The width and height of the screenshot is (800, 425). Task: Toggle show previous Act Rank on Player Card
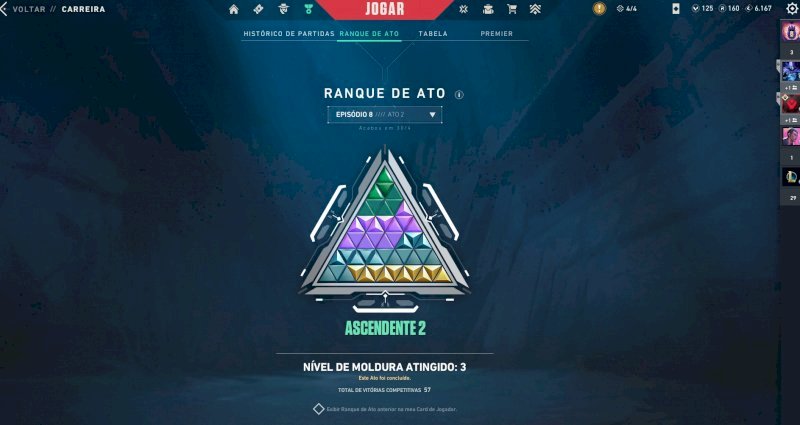pos(318,409)
